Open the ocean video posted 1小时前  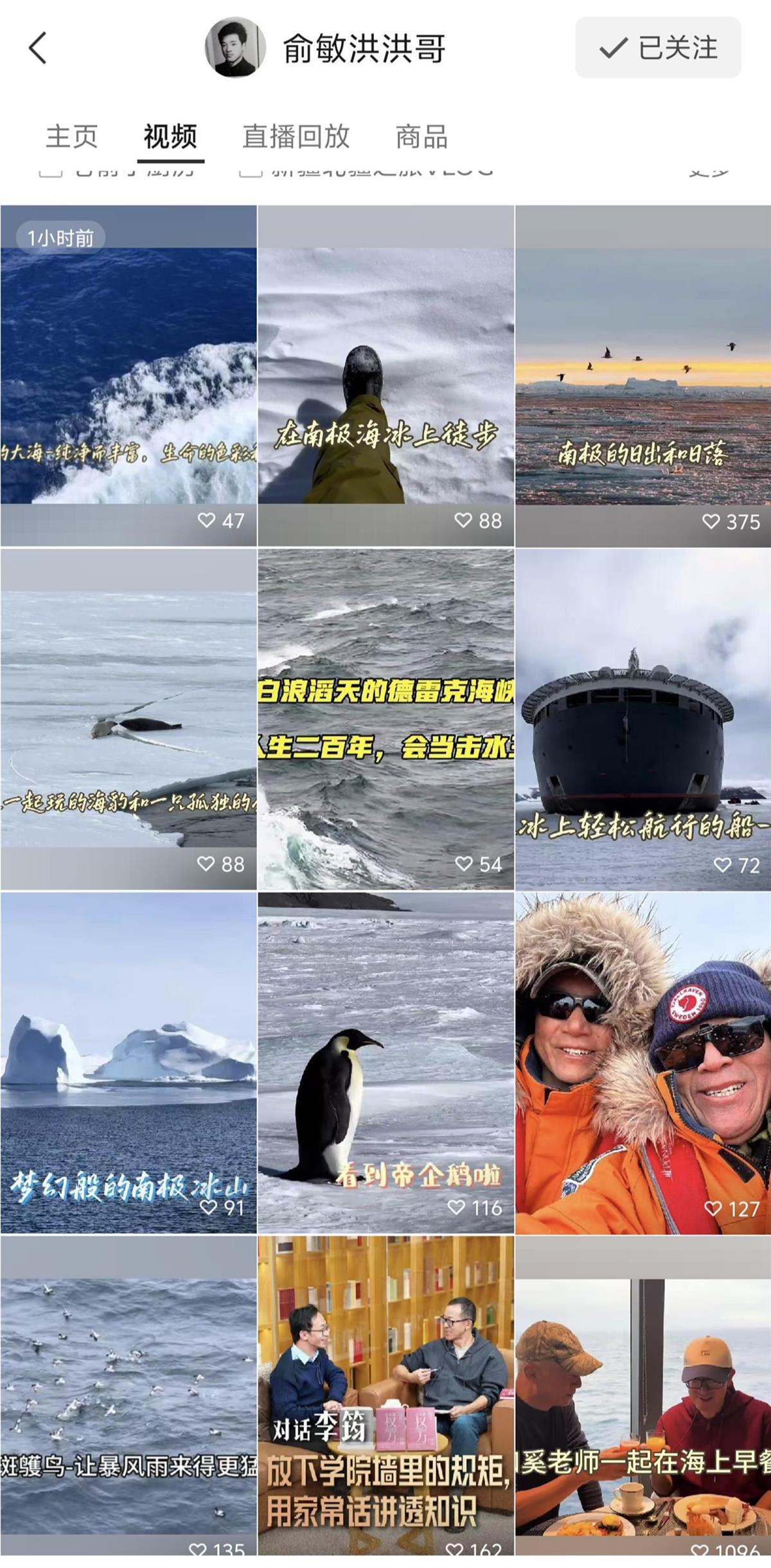[128, 376]
